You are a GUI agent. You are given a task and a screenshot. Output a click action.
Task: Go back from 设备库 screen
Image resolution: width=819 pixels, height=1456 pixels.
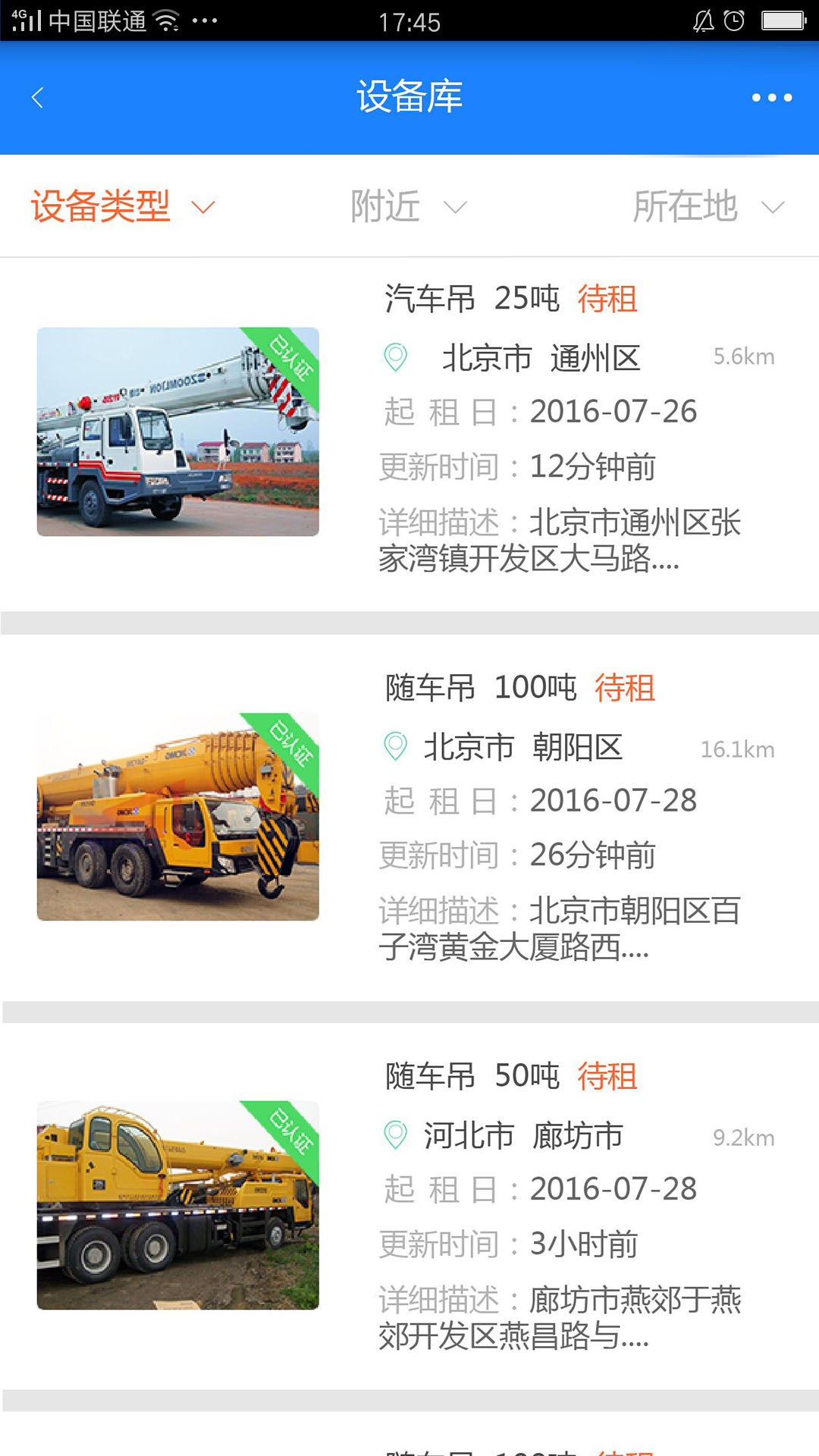coord(37,97)
